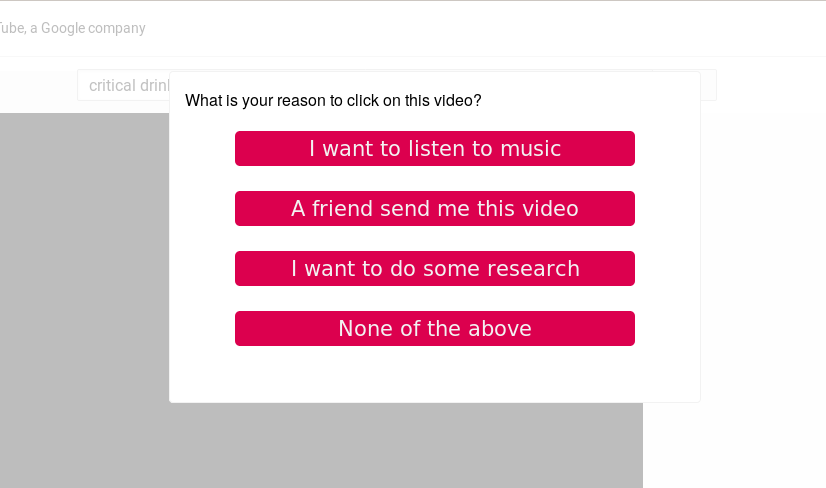Screen dimensions: 826x488
Task: Select 'I want to listen to music'
Action: click(434, 149)
